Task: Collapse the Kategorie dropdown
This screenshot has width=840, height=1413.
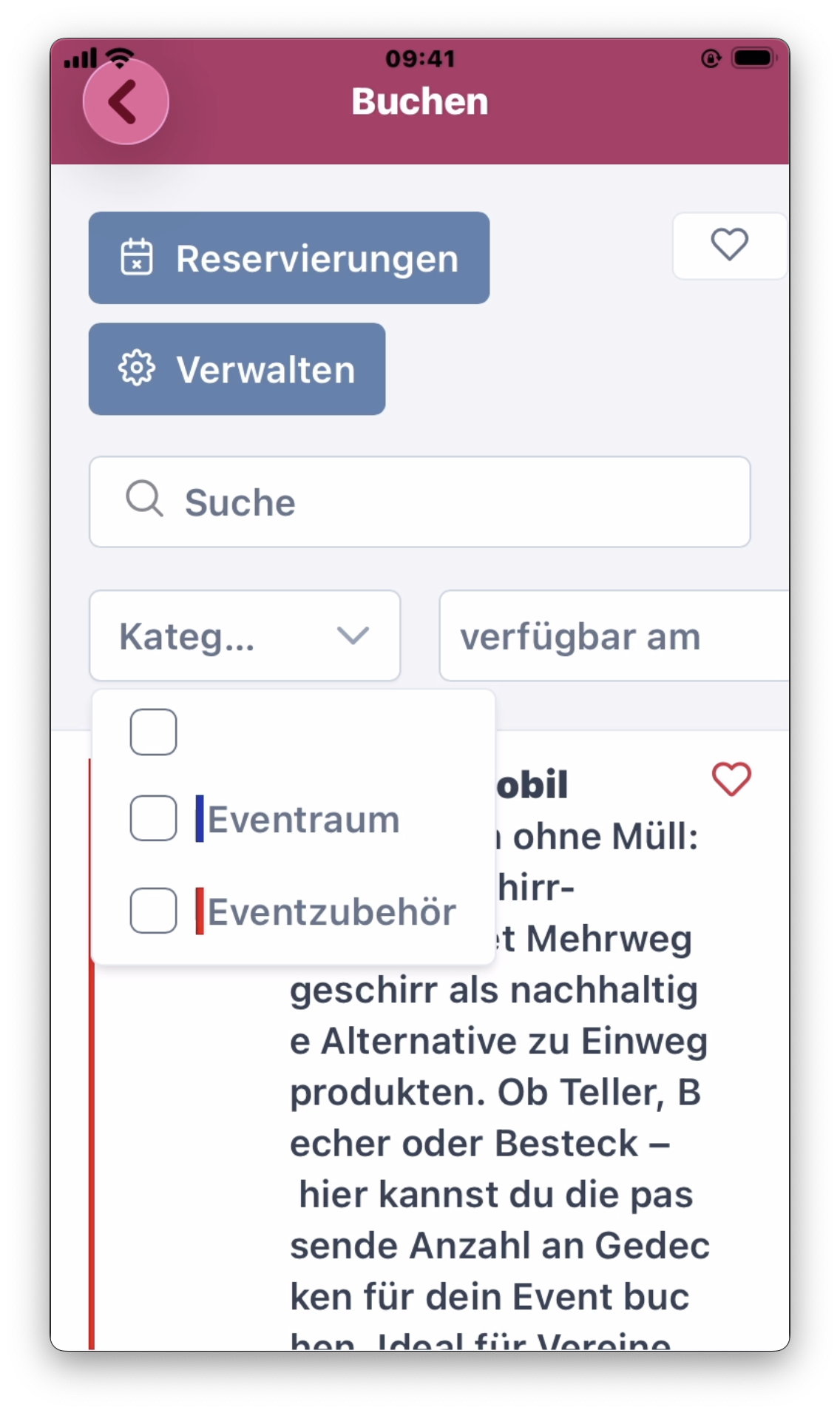Action: tap(244, 636)
